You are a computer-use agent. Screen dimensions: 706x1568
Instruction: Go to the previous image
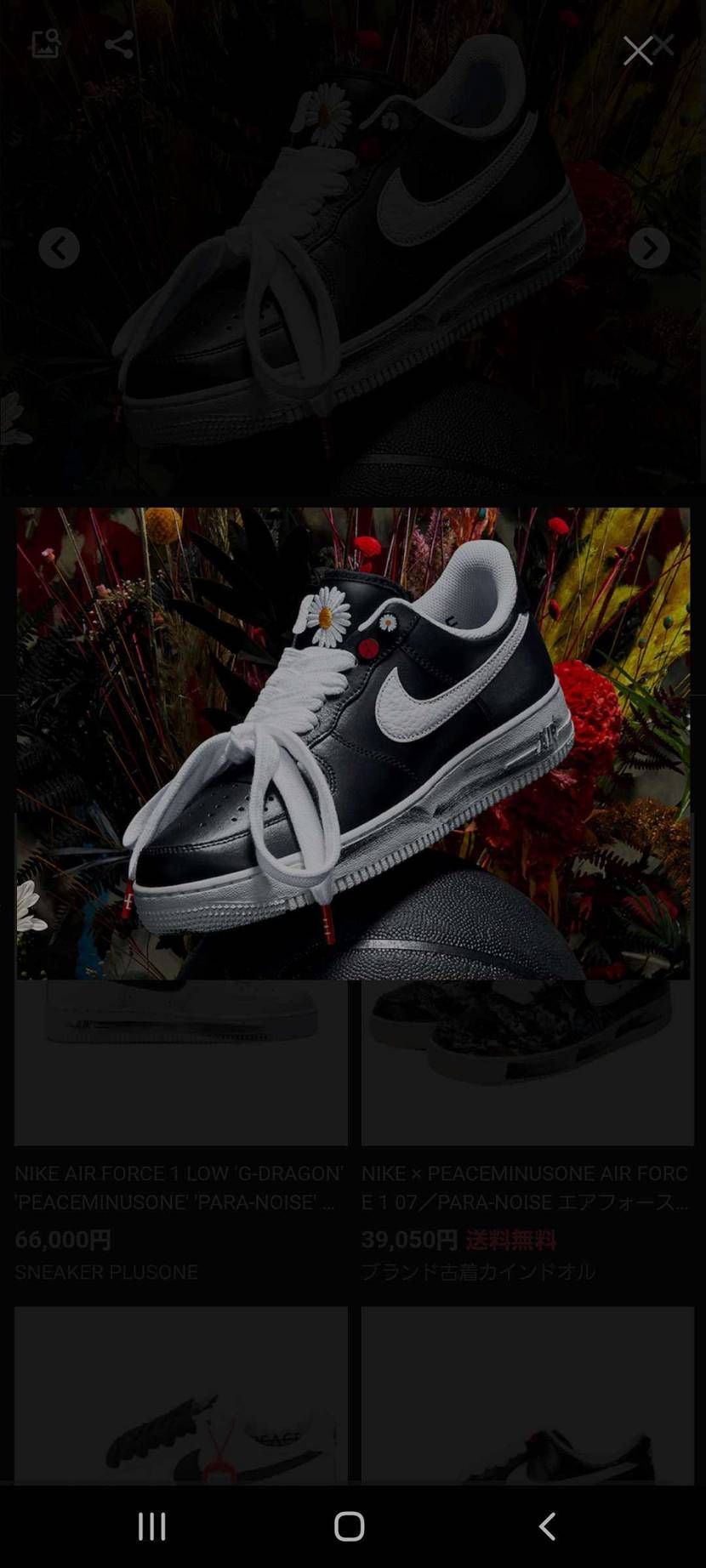tap(59, 248)
